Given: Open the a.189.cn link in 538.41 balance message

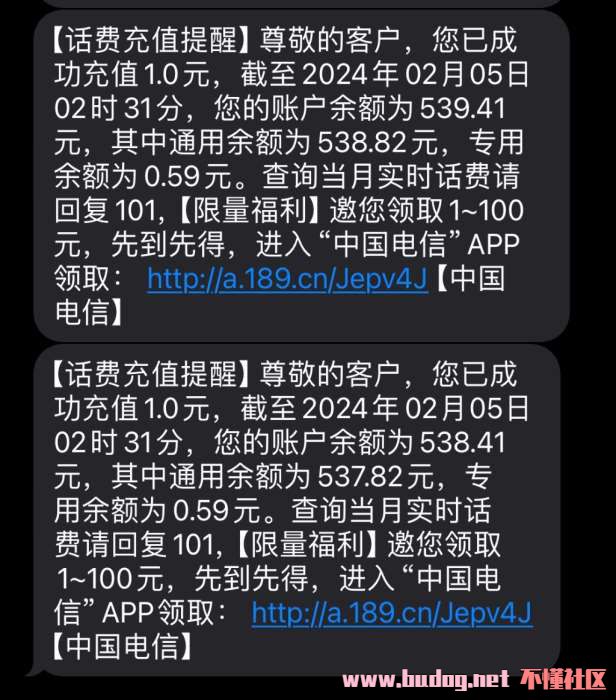Looking at the screenshot, I should 391,612.
